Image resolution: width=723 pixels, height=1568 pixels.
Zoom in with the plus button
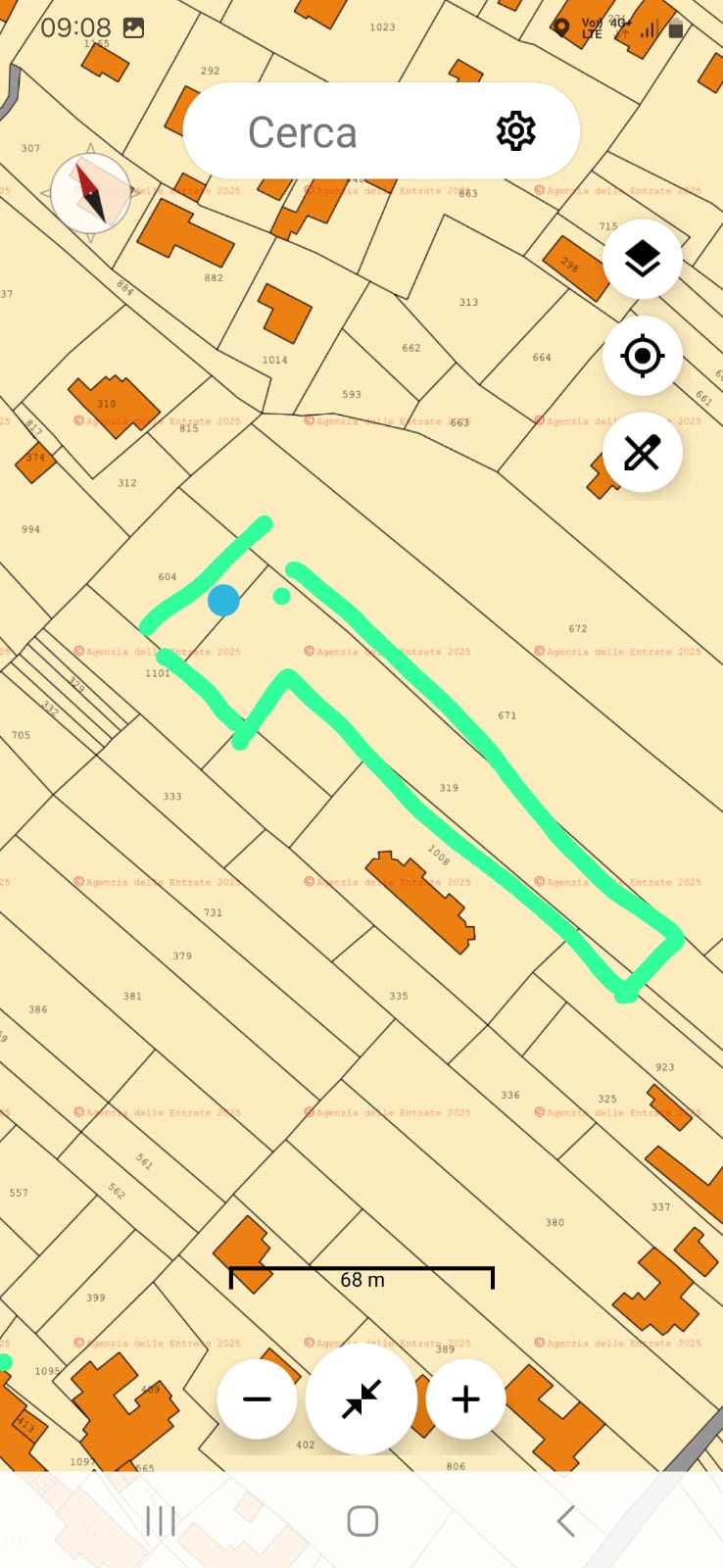pyautogui.click(x=465, y=1398)
